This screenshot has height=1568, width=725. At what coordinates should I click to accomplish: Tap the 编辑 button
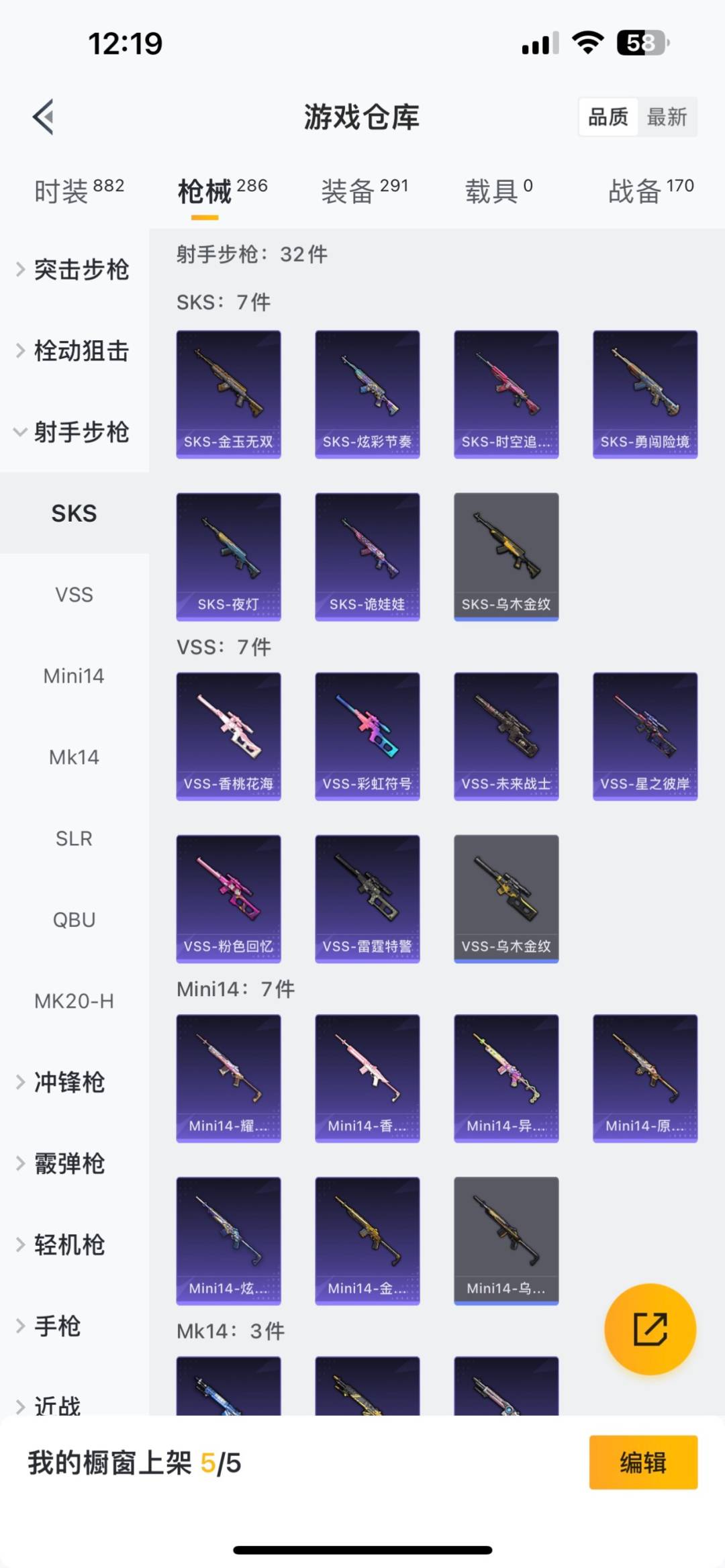(643, 1463)
